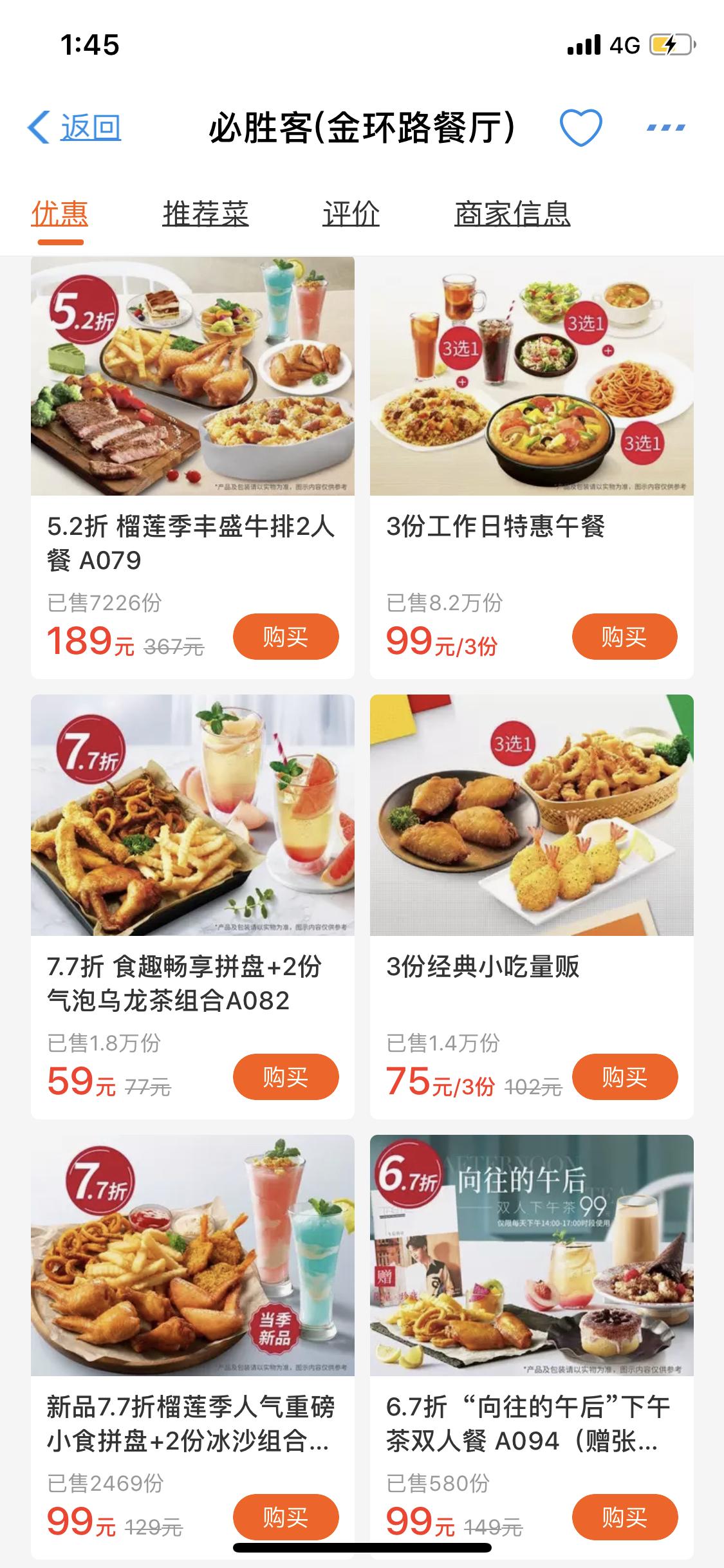Stay on the 优惠 deals tab
The height and width of the screenshot is (1568, 724).
coord(62,216)
